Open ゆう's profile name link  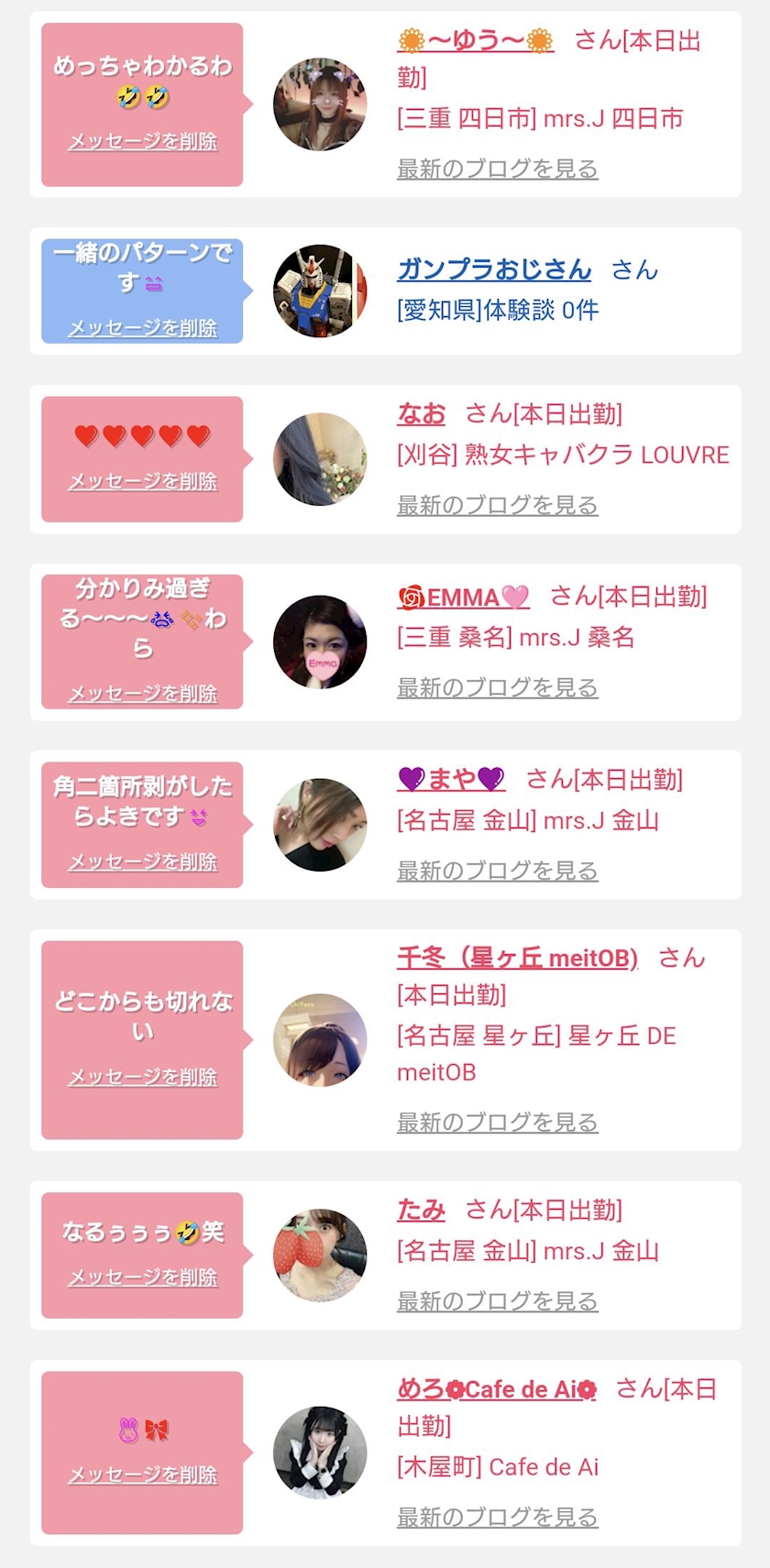[476, 41]
